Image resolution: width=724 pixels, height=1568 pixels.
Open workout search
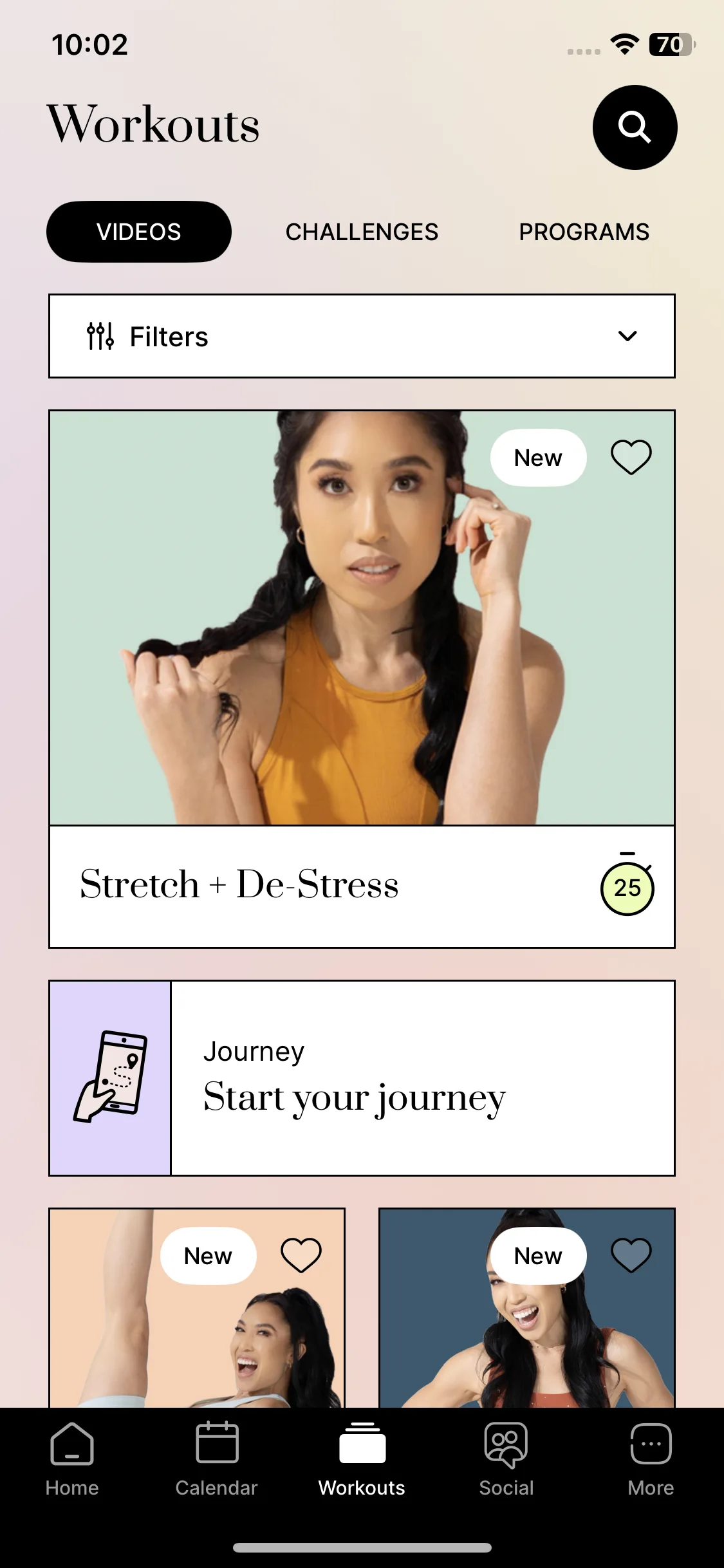[635, 127]
